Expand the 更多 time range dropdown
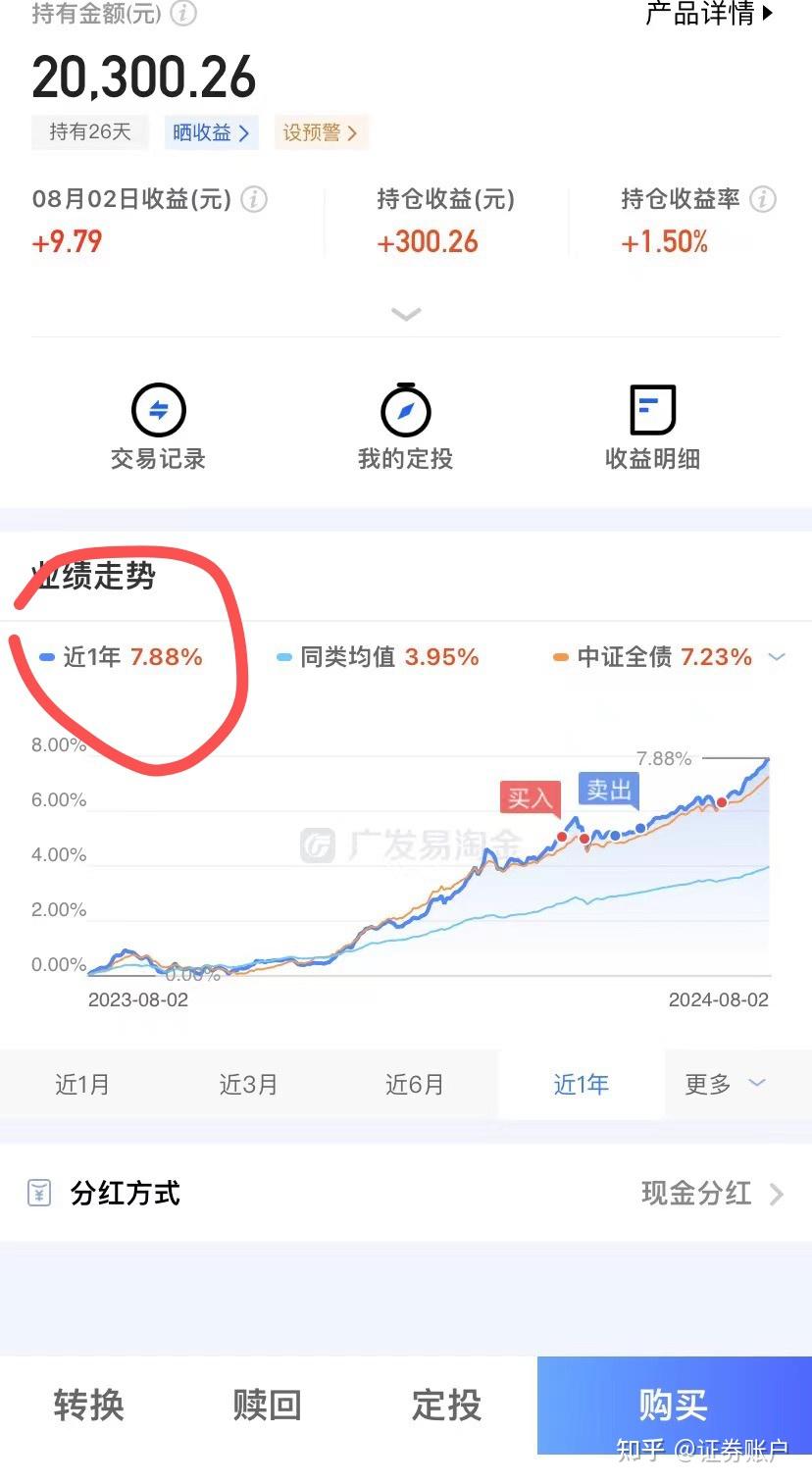The width and height of the screenshot is (812, 1484). (x=723, y=1084)
